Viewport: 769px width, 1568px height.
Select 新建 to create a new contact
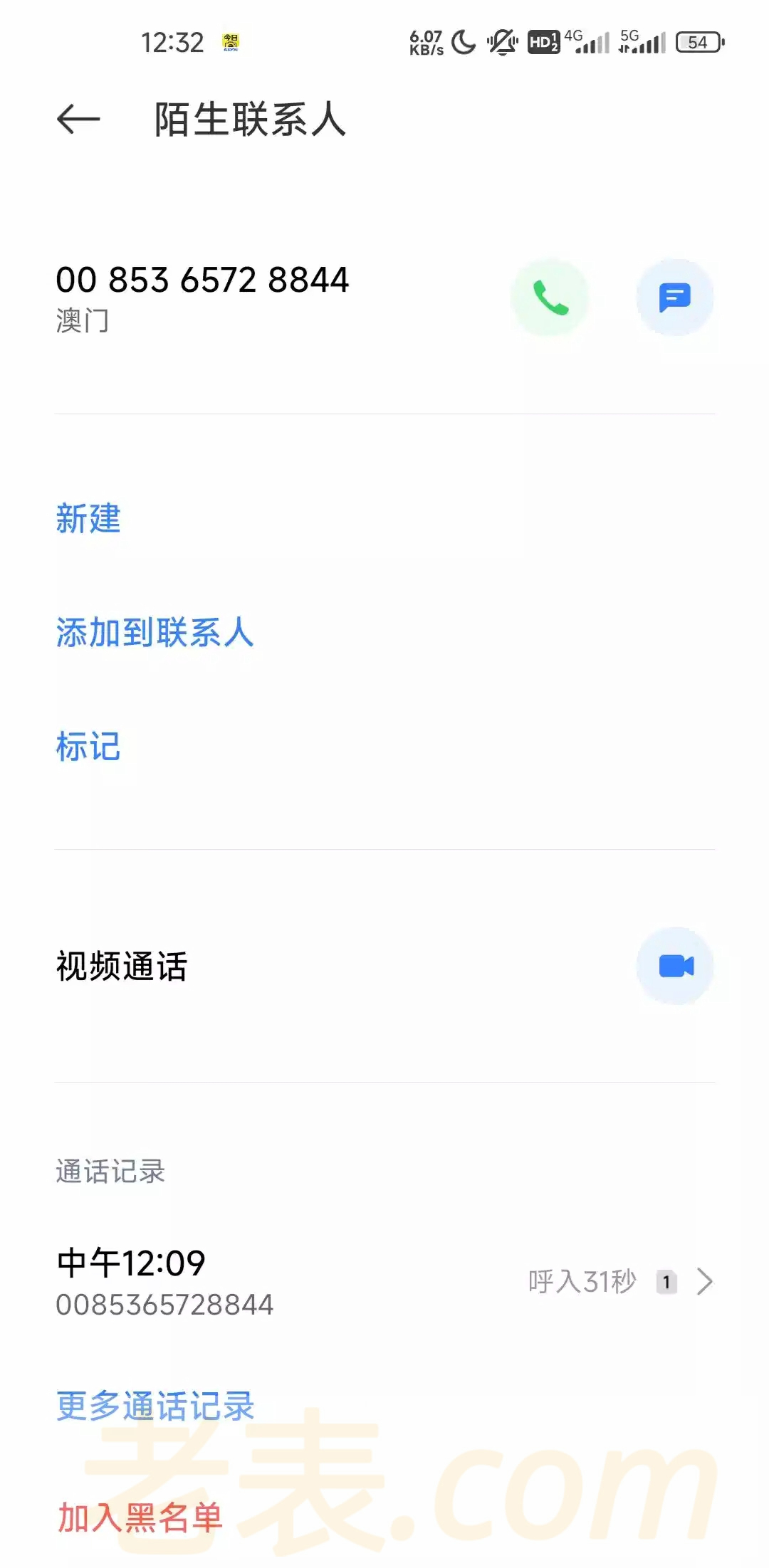[x=88, y=518]
